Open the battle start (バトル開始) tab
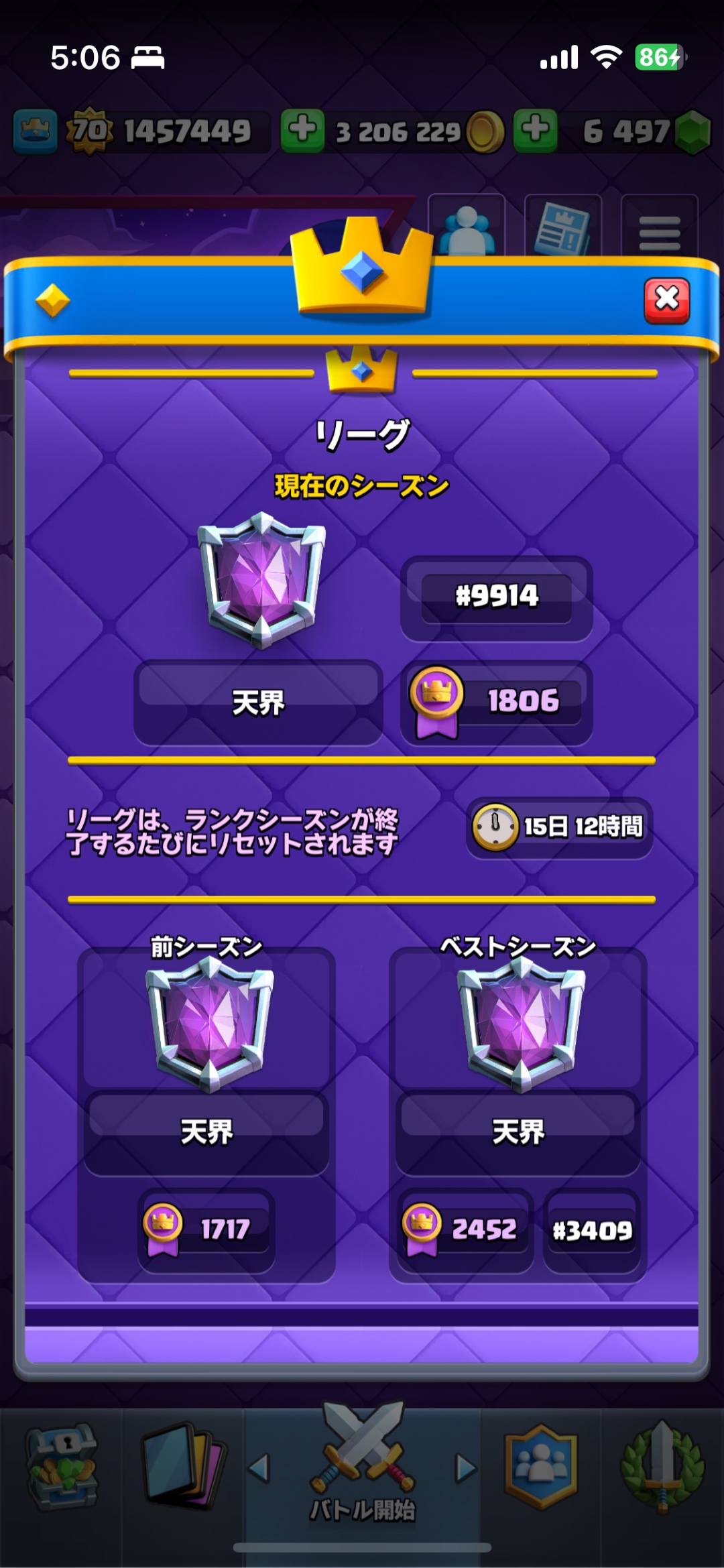Image resolution: width=724 pixels, height=1568 pixels. click(362, 1473)
